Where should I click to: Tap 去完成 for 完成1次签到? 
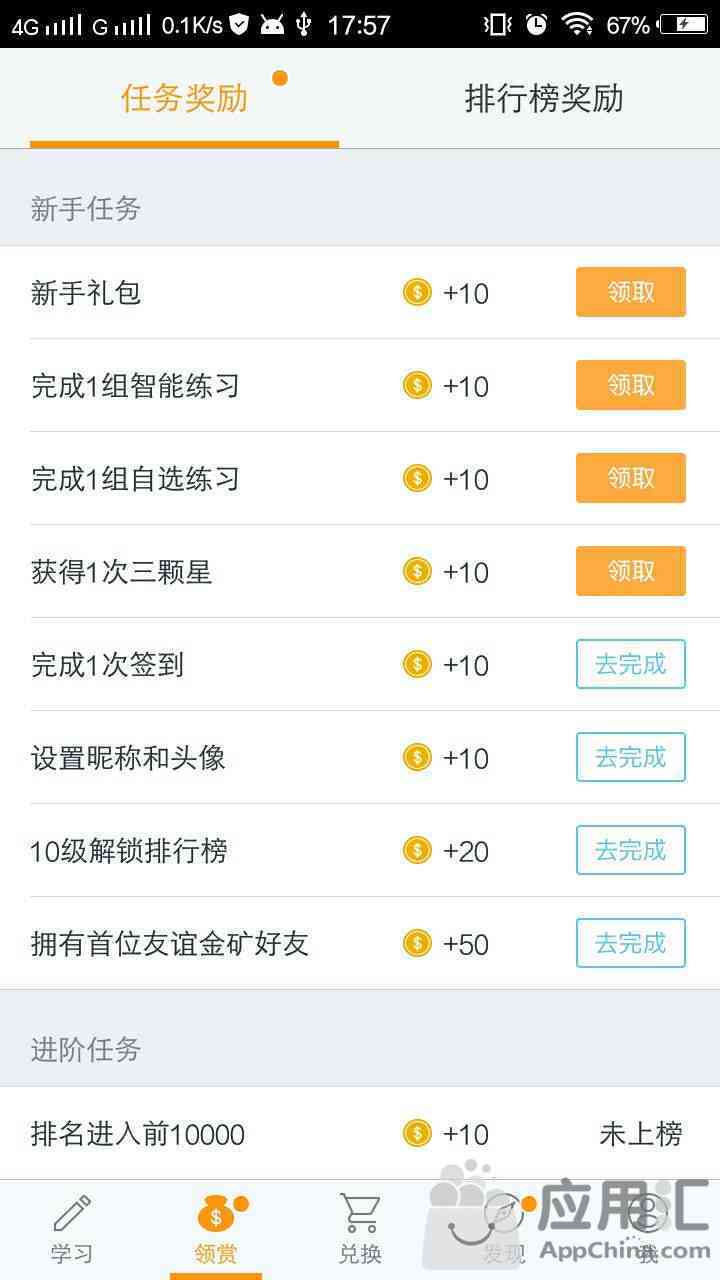[631, 664]
